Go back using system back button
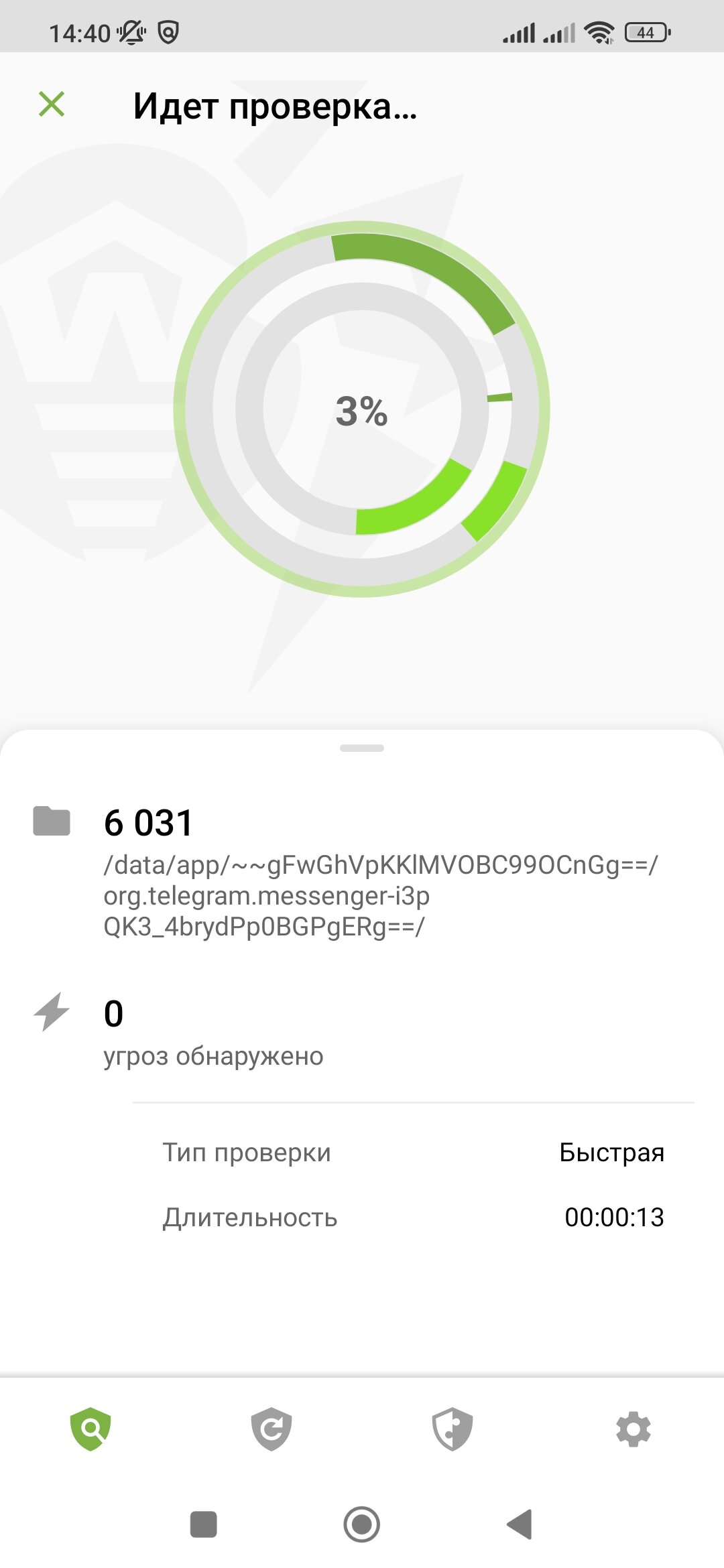The width and height of the screenshot is (724, 1568). click(x=520, y=1524)
